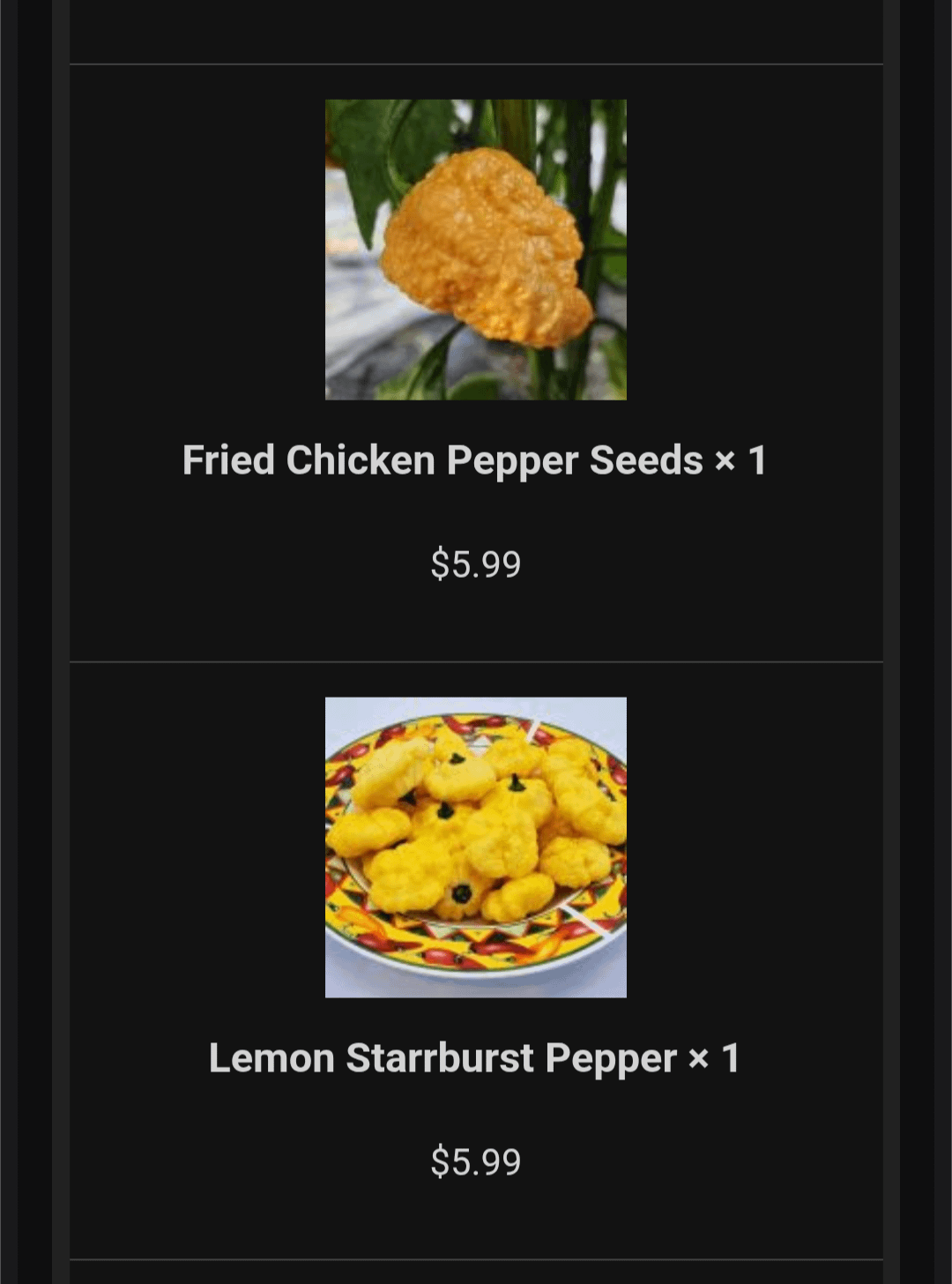Open the Lemon Starrburst Pepper product image
Viewport: 952px width, 1284px height.
tap(476, 847)
